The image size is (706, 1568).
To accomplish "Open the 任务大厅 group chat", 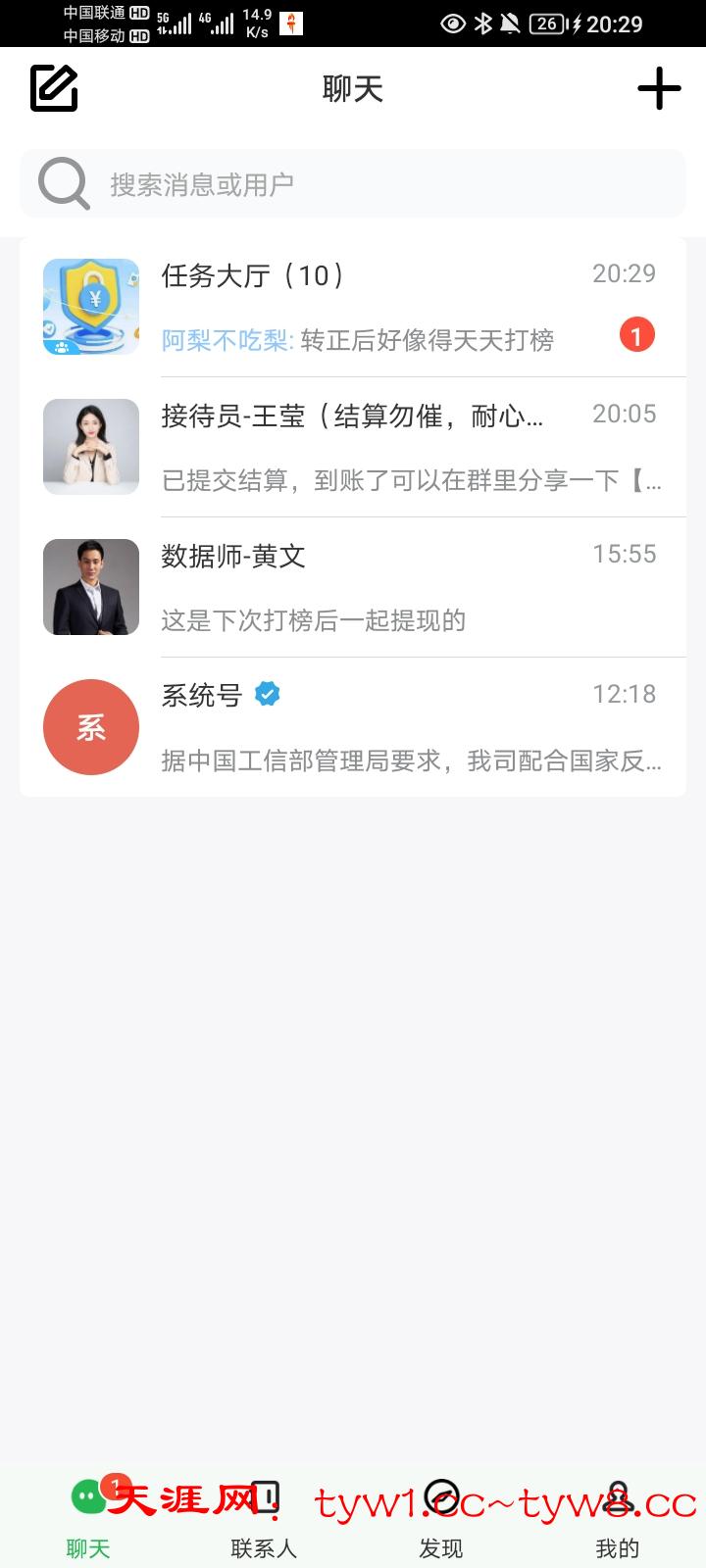I will 353,307.
